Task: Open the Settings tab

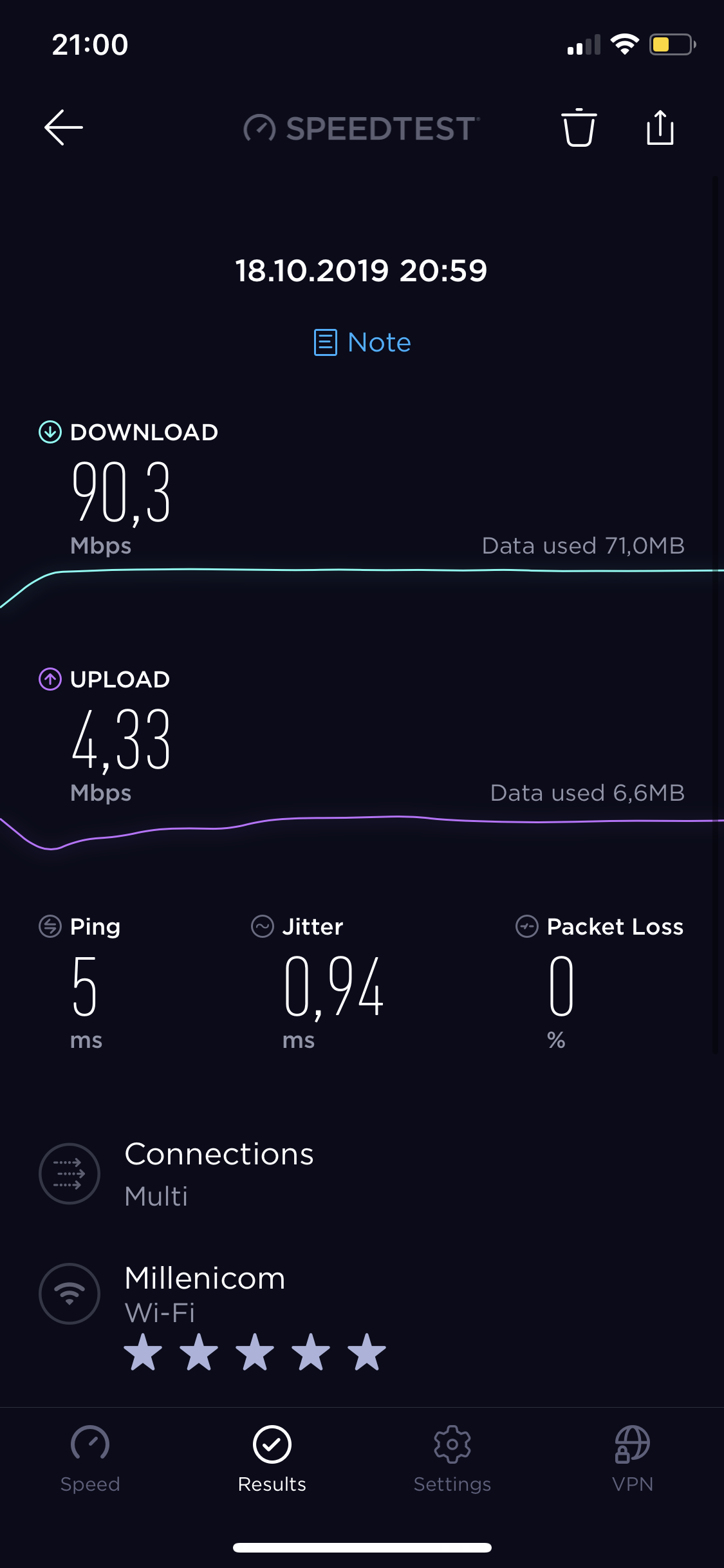Action: 452,1459
